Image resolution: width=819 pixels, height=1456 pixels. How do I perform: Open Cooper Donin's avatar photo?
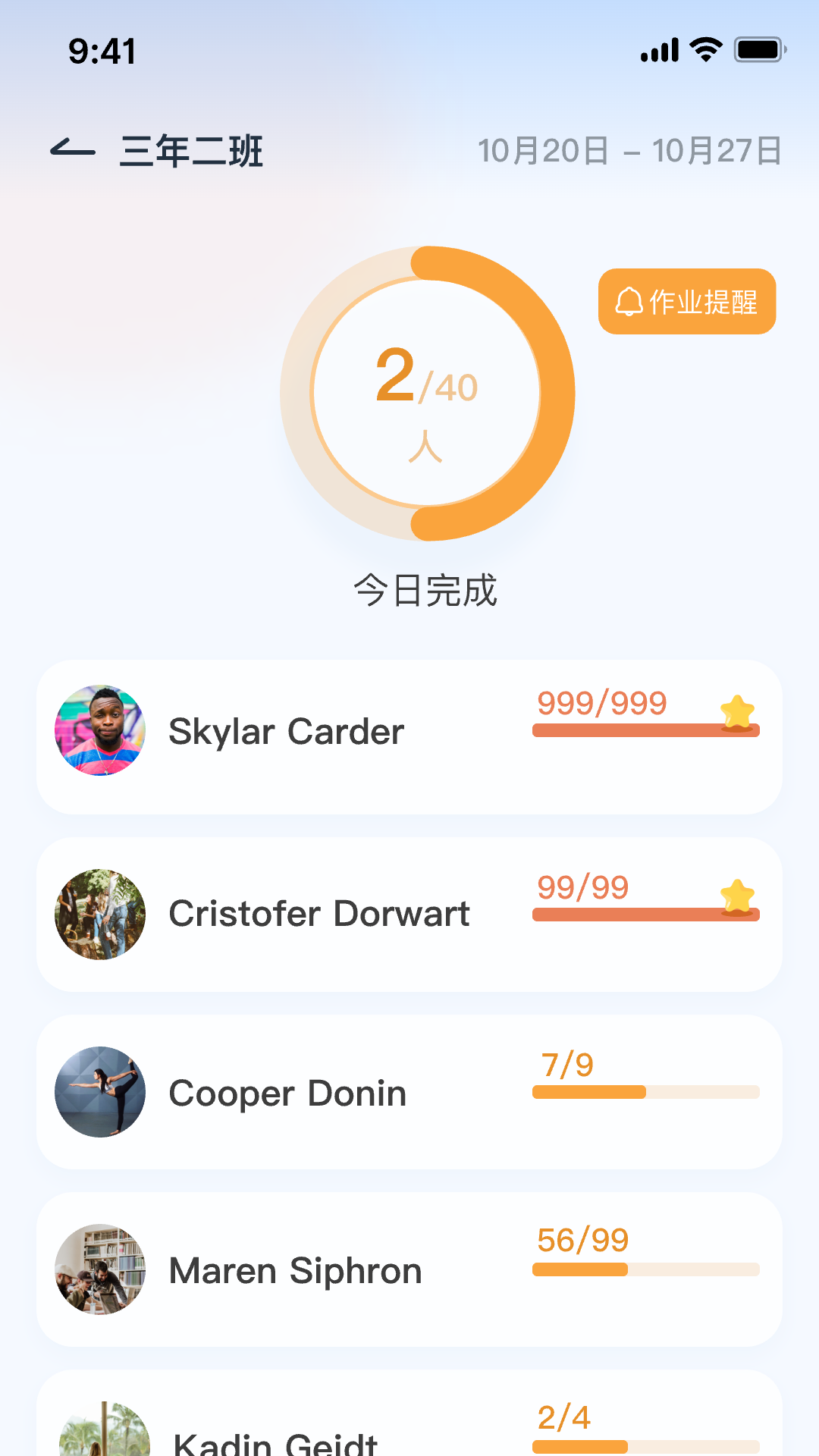tap(99, 1091)
